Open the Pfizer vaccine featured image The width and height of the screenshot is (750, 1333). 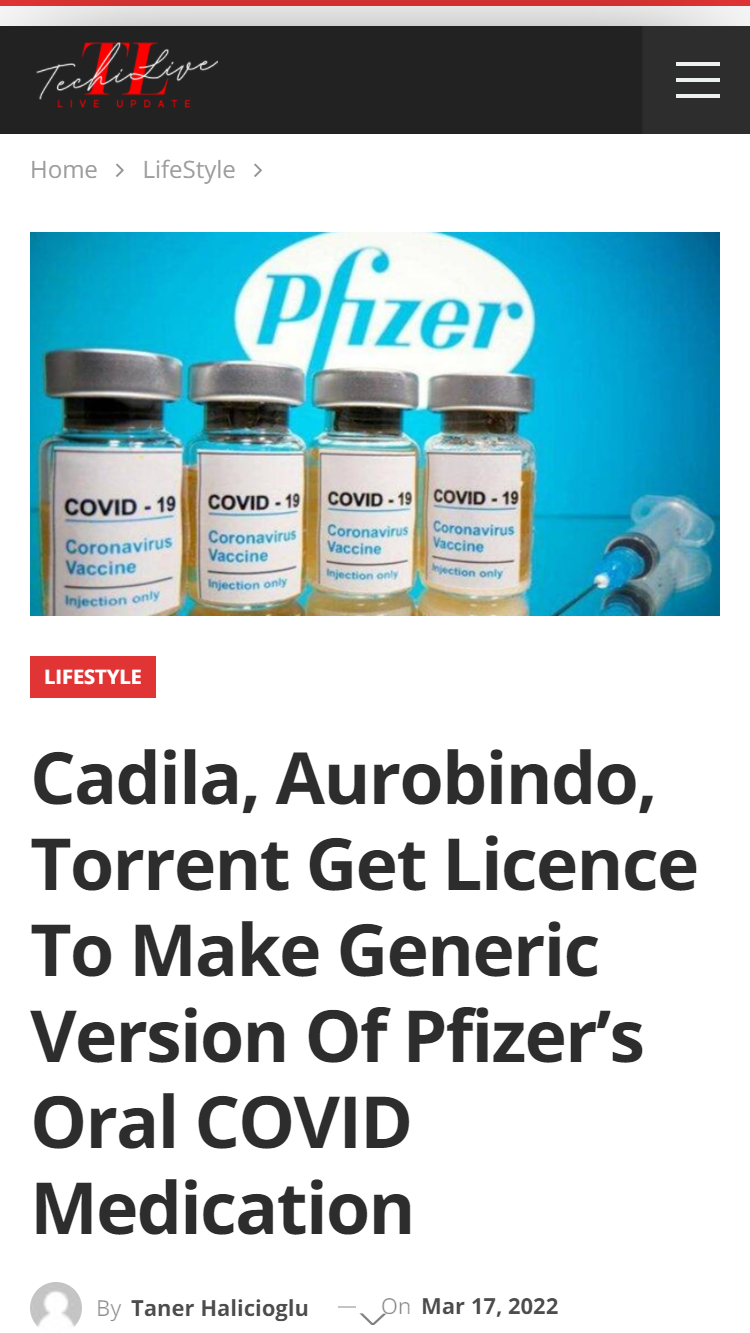click(375, 424)
